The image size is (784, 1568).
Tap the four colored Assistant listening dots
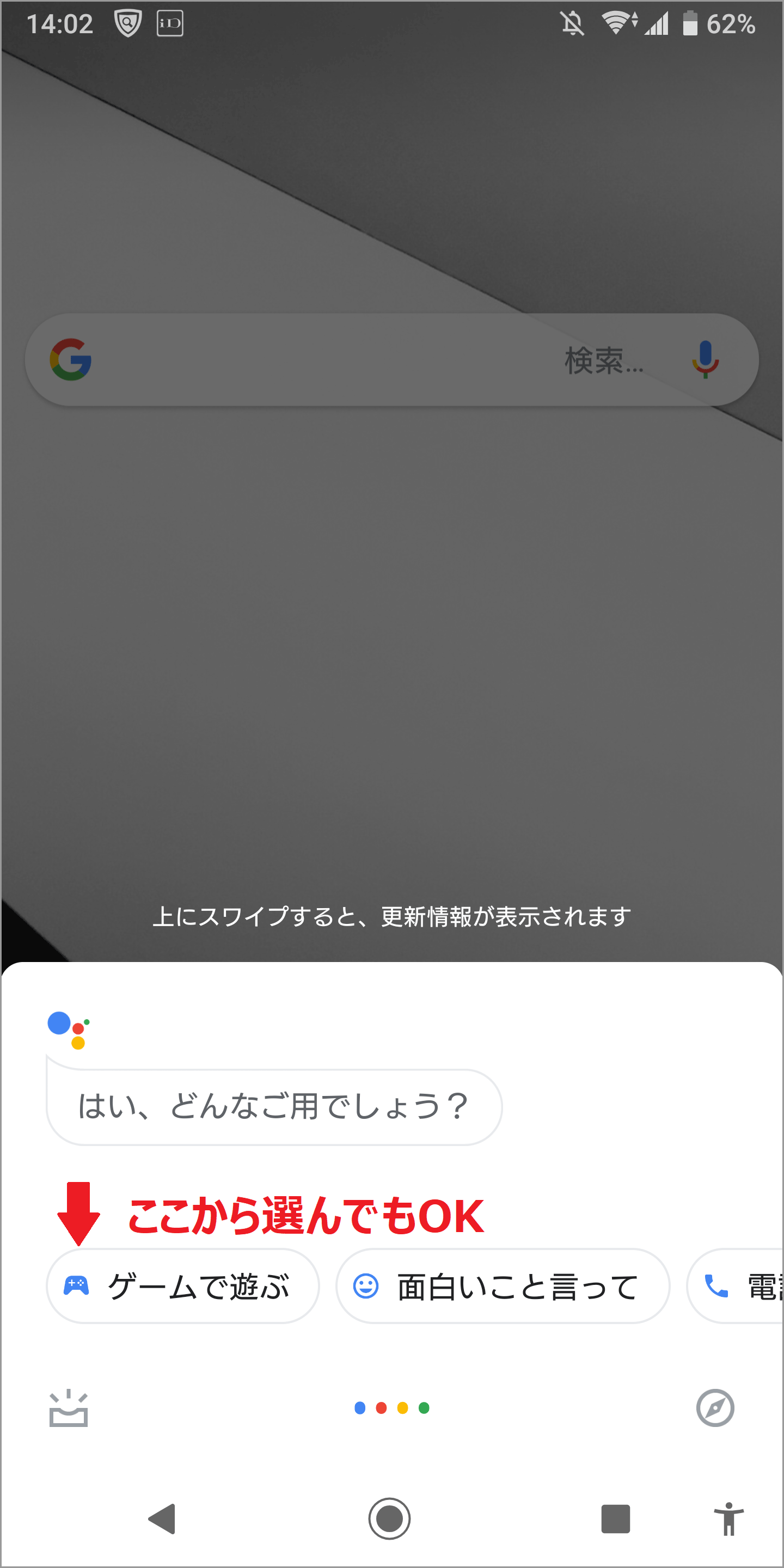(392, 1408)
